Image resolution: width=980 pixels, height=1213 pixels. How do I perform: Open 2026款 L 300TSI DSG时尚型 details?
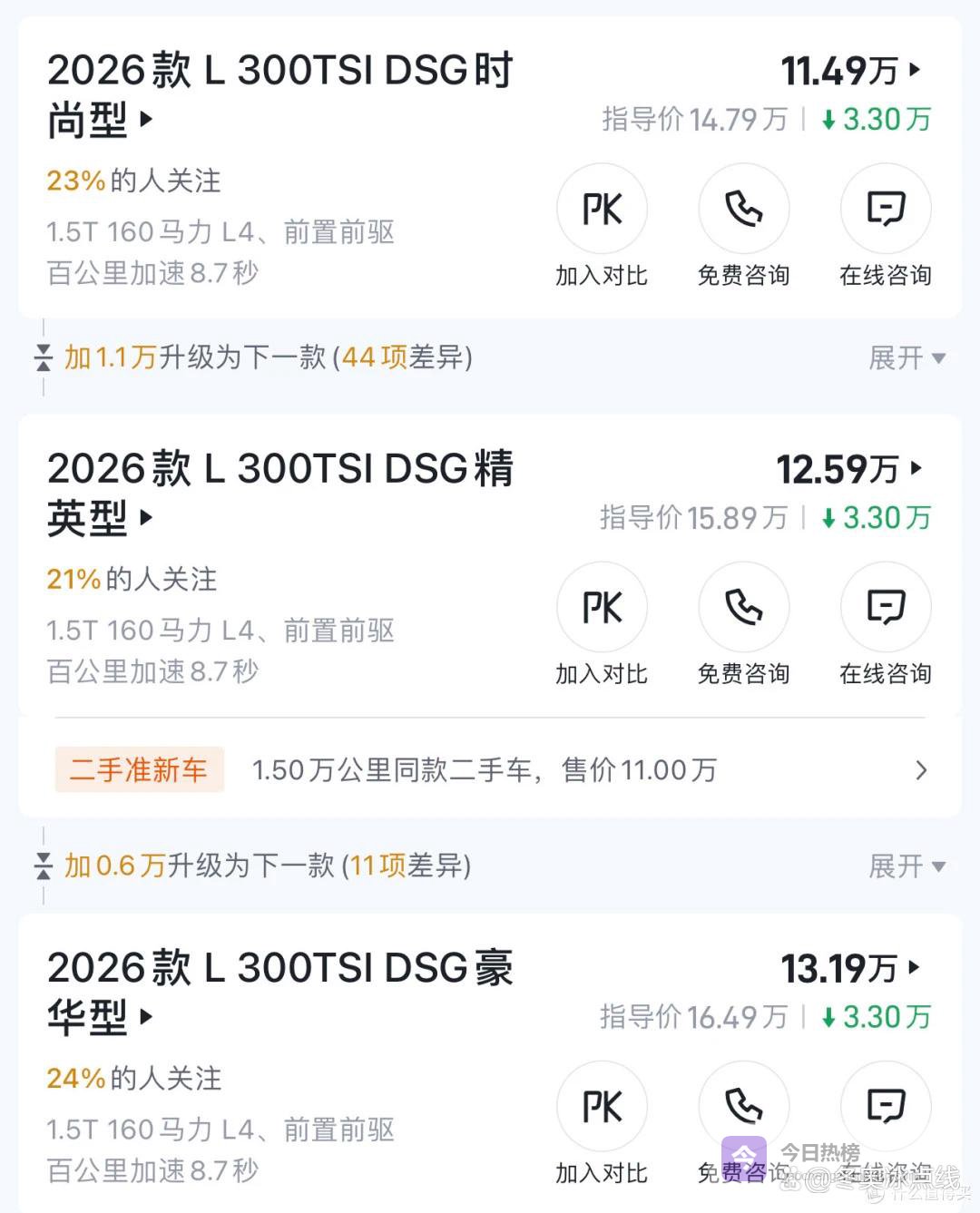(x=279, y=94)
